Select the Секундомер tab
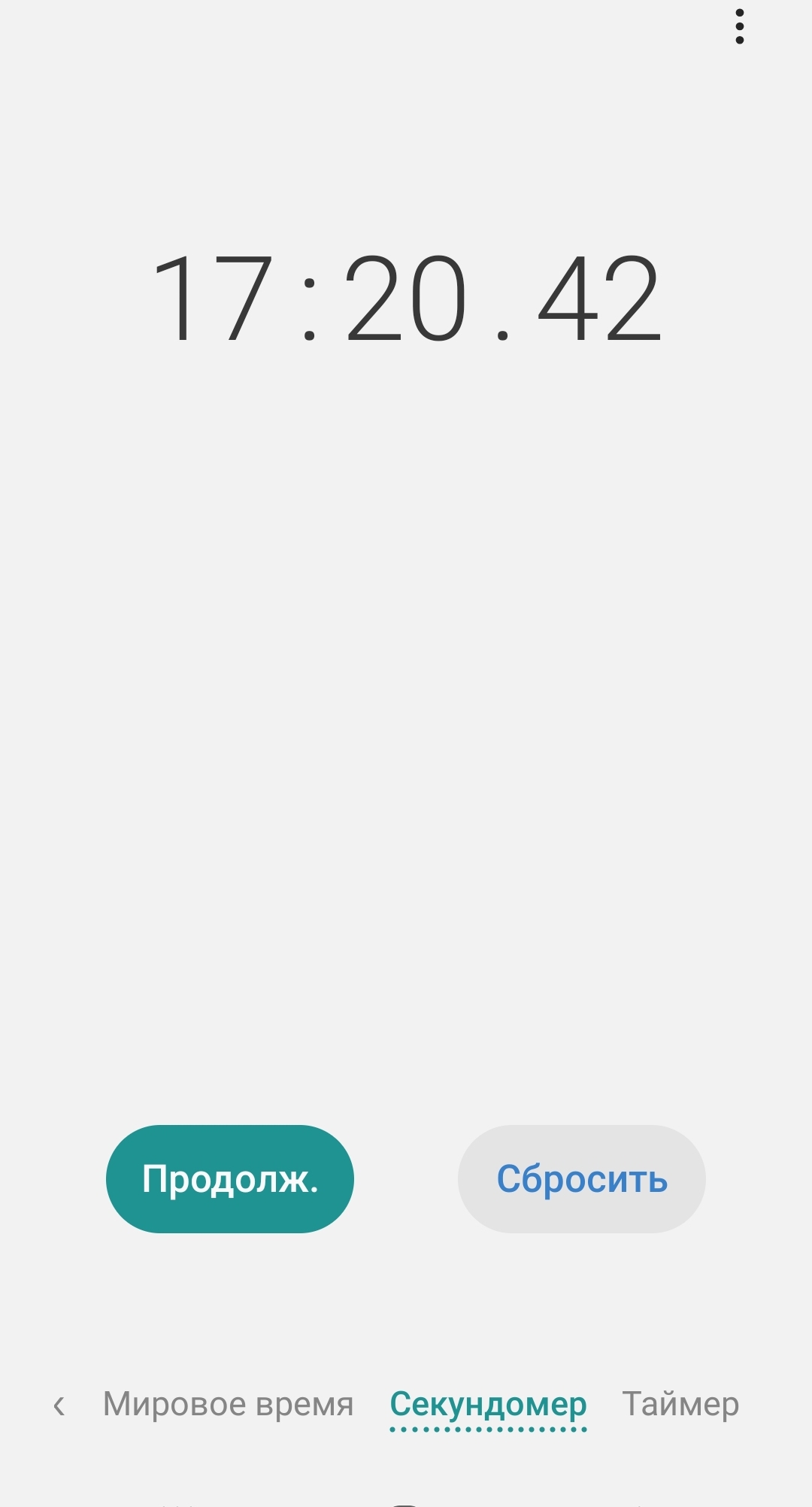The image size is (812, 1507). click(x=488, y=1404)
